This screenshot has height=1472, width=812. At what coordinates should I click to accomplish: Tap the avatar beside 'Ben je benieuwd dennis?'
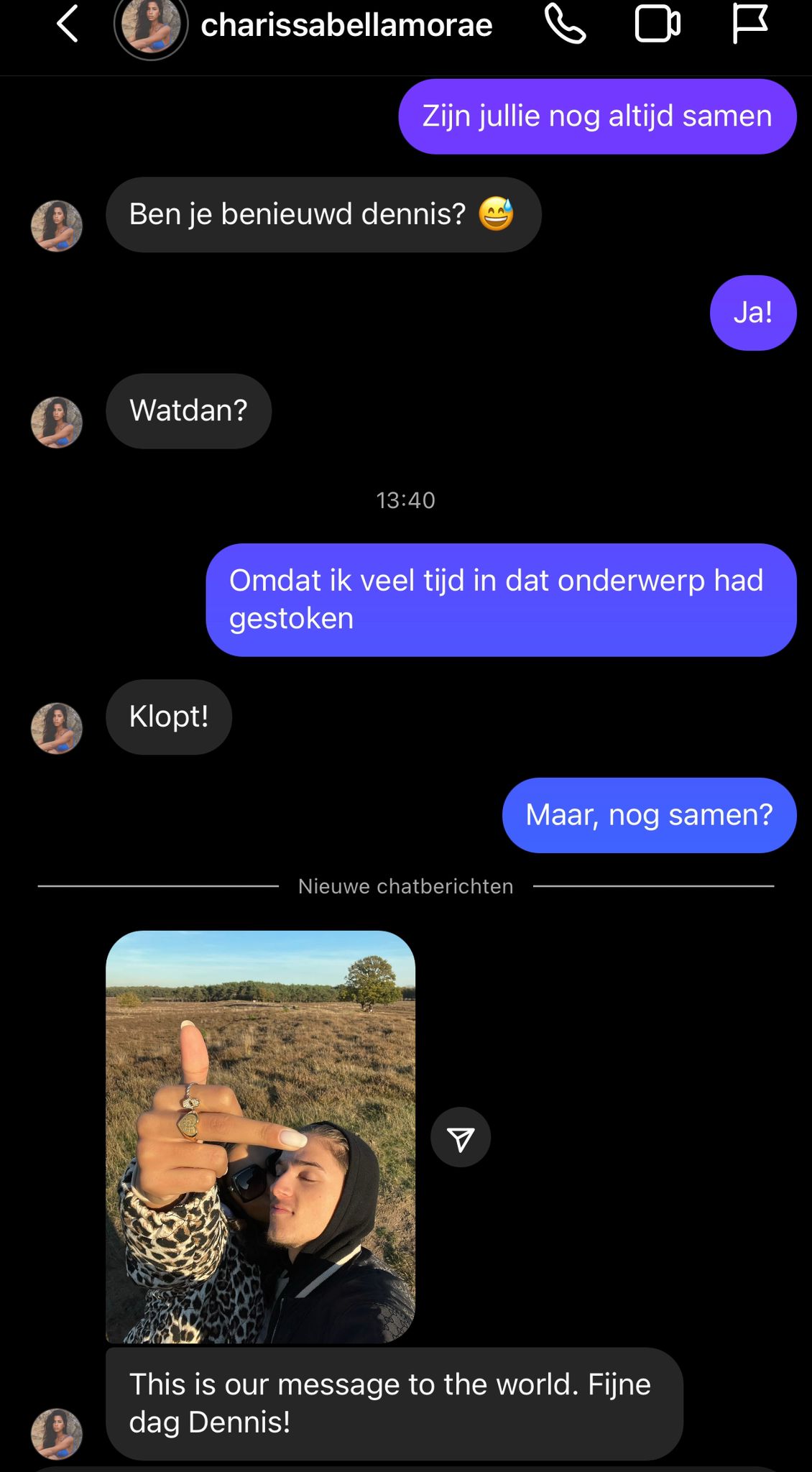point(57,226)
